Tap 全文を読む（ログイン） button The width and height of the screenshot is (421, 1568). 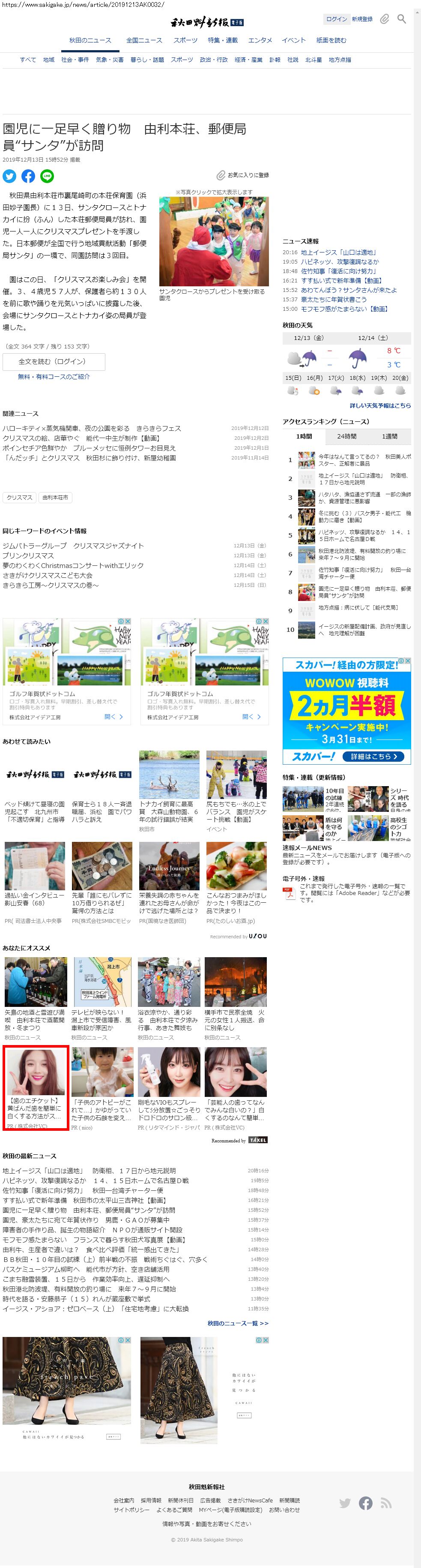54,361
